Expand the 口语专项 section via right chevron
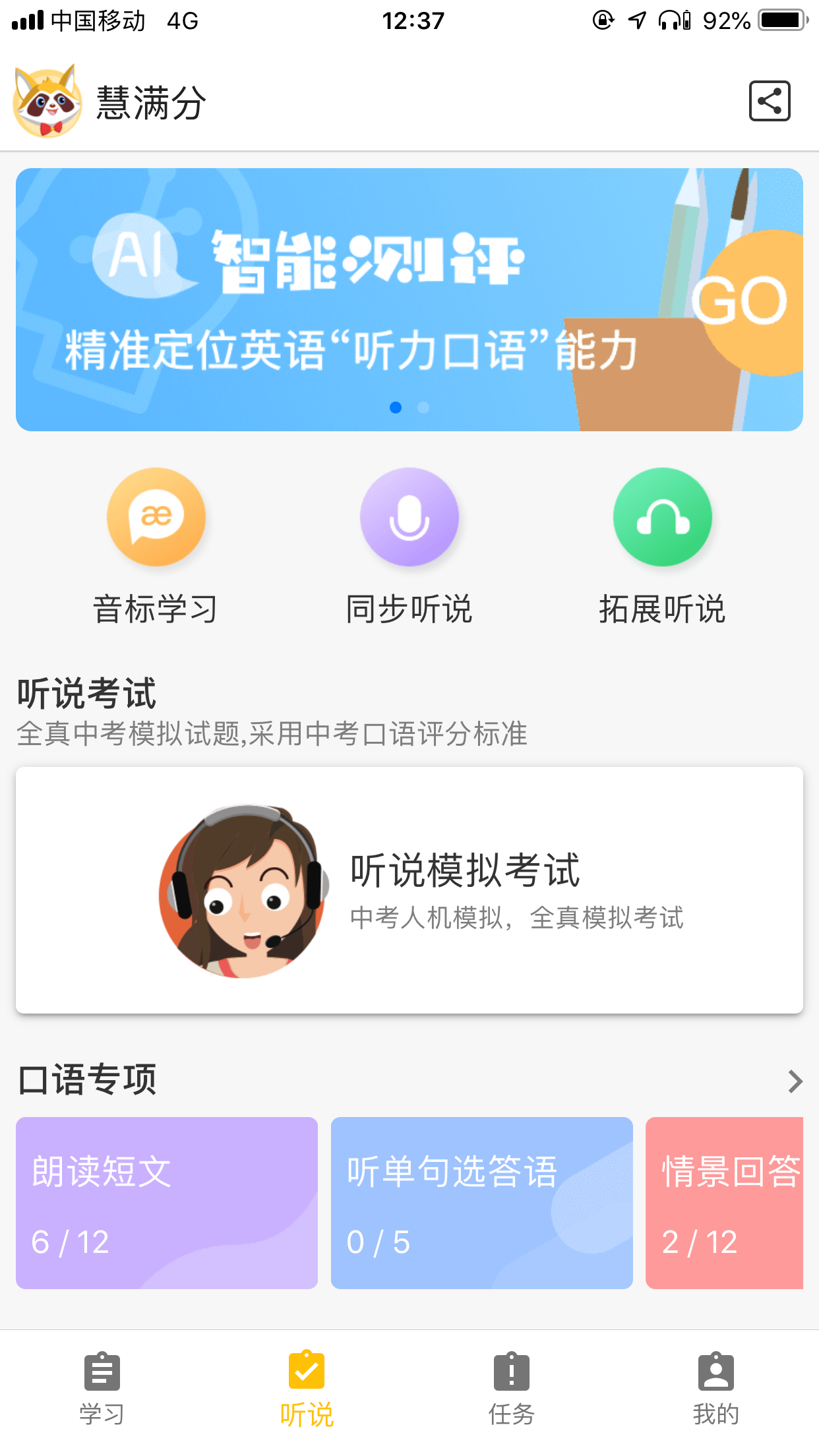 (x=796, y=1080)
